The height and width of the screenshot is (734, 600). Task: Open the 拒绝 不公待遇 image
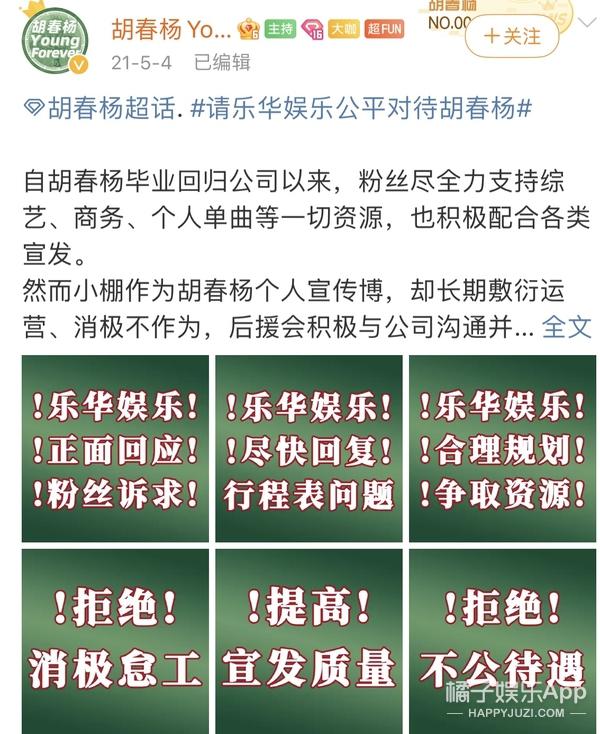click(x=501, y=640)
